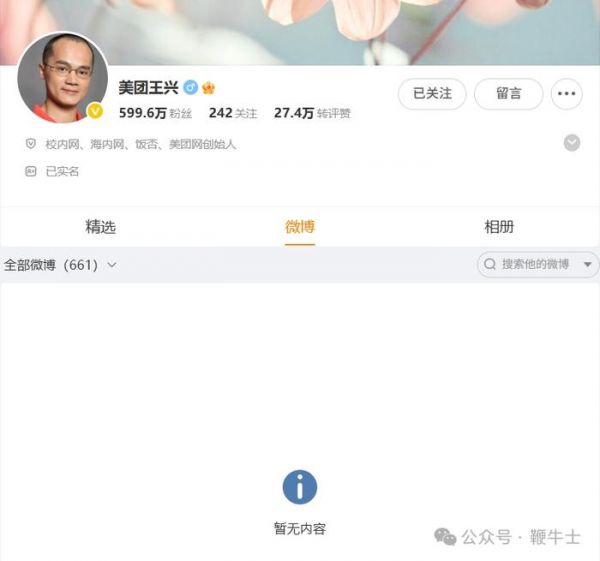Open the 599.6万 粉丝 followers list
Image resolution: width=600 pixels, height=561 pixels.
pos(155,114)
